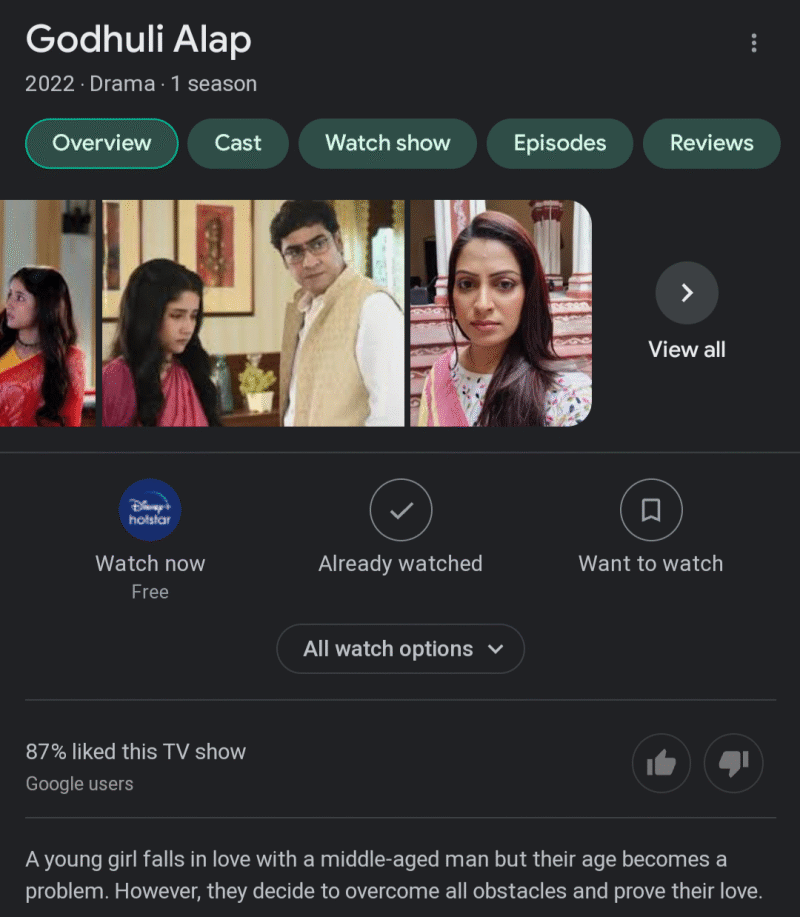Open the Watch show tab
Screen dimensions: 800x917
coord(387,143)
